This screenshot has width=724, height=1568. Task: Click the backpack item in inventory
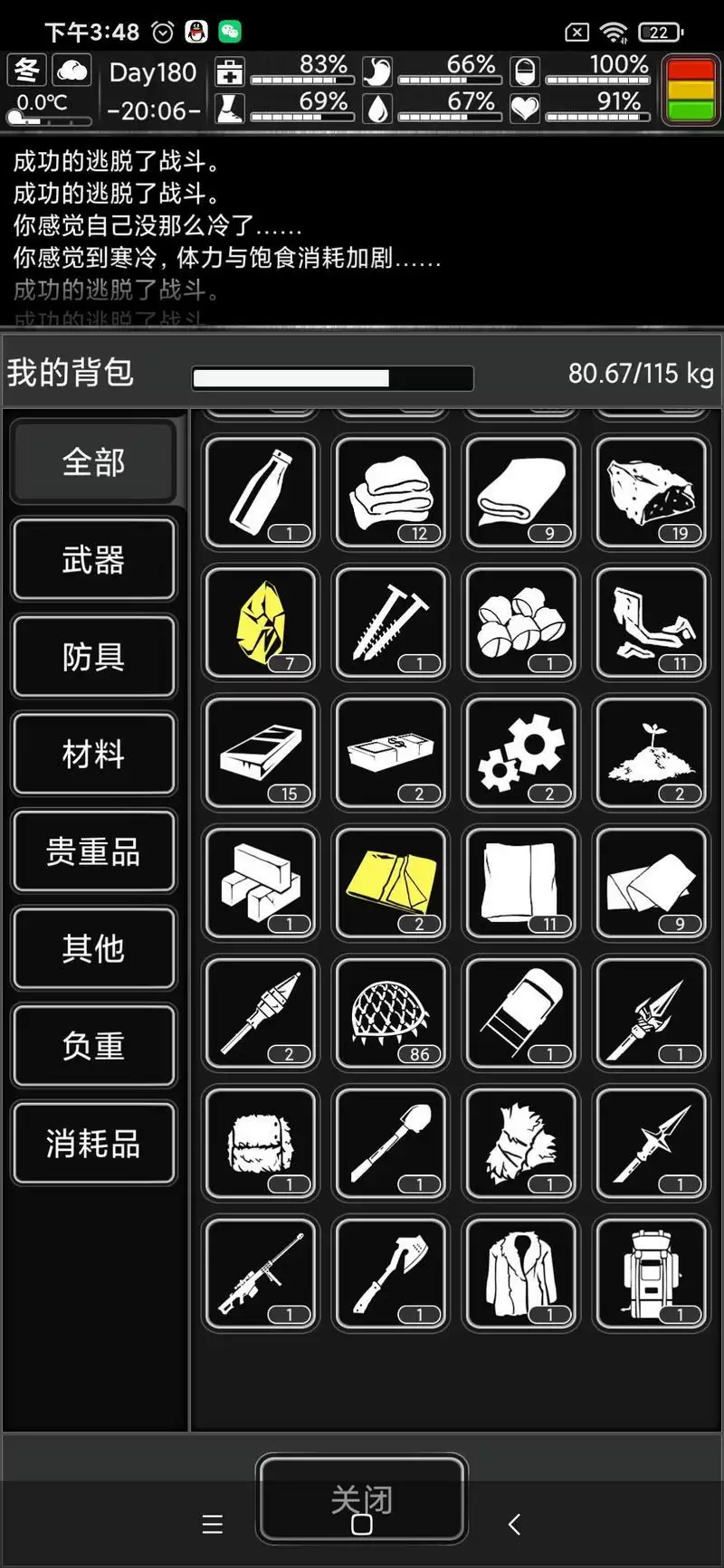(651, 1274)
